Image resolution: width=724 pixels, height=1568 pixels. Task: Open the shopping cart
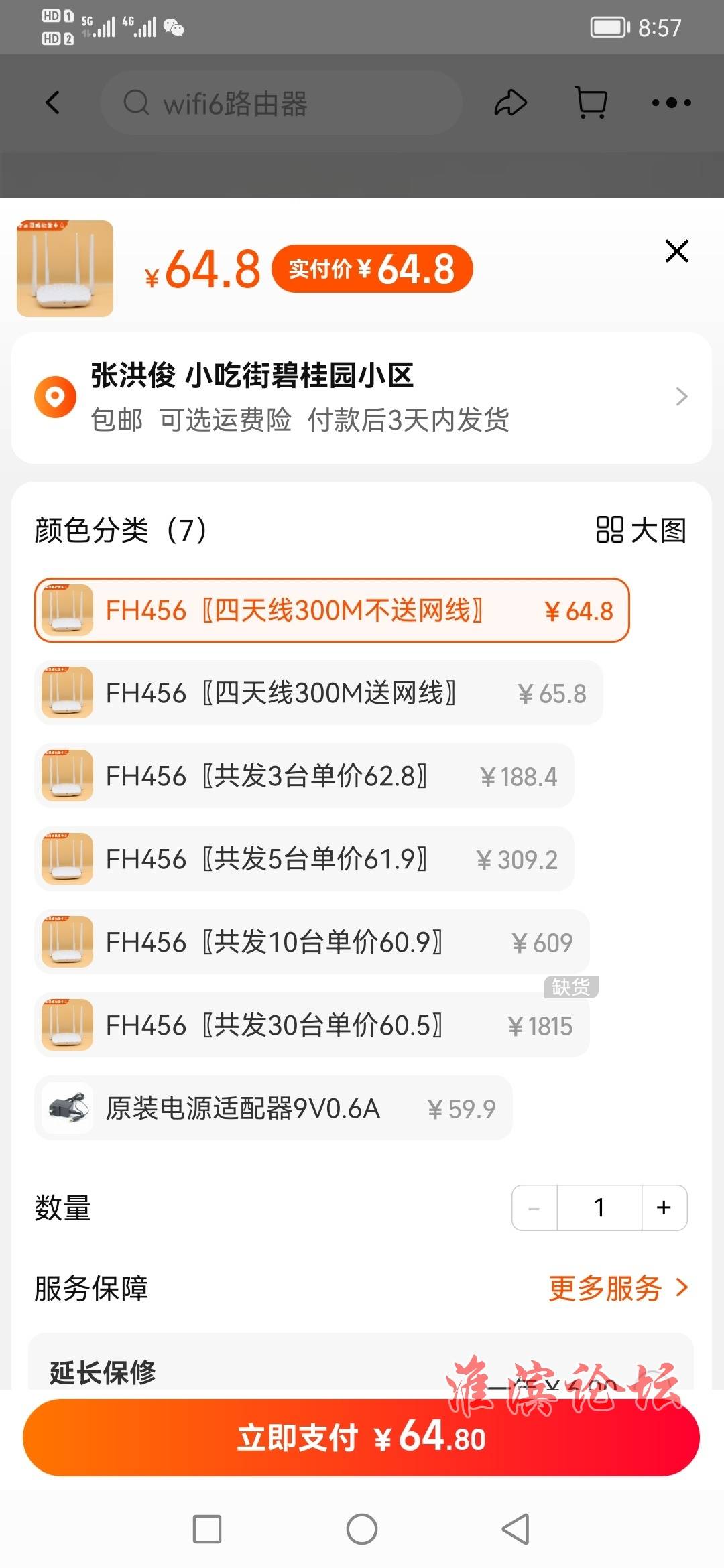pyautogui.click(x=591, y=103)
